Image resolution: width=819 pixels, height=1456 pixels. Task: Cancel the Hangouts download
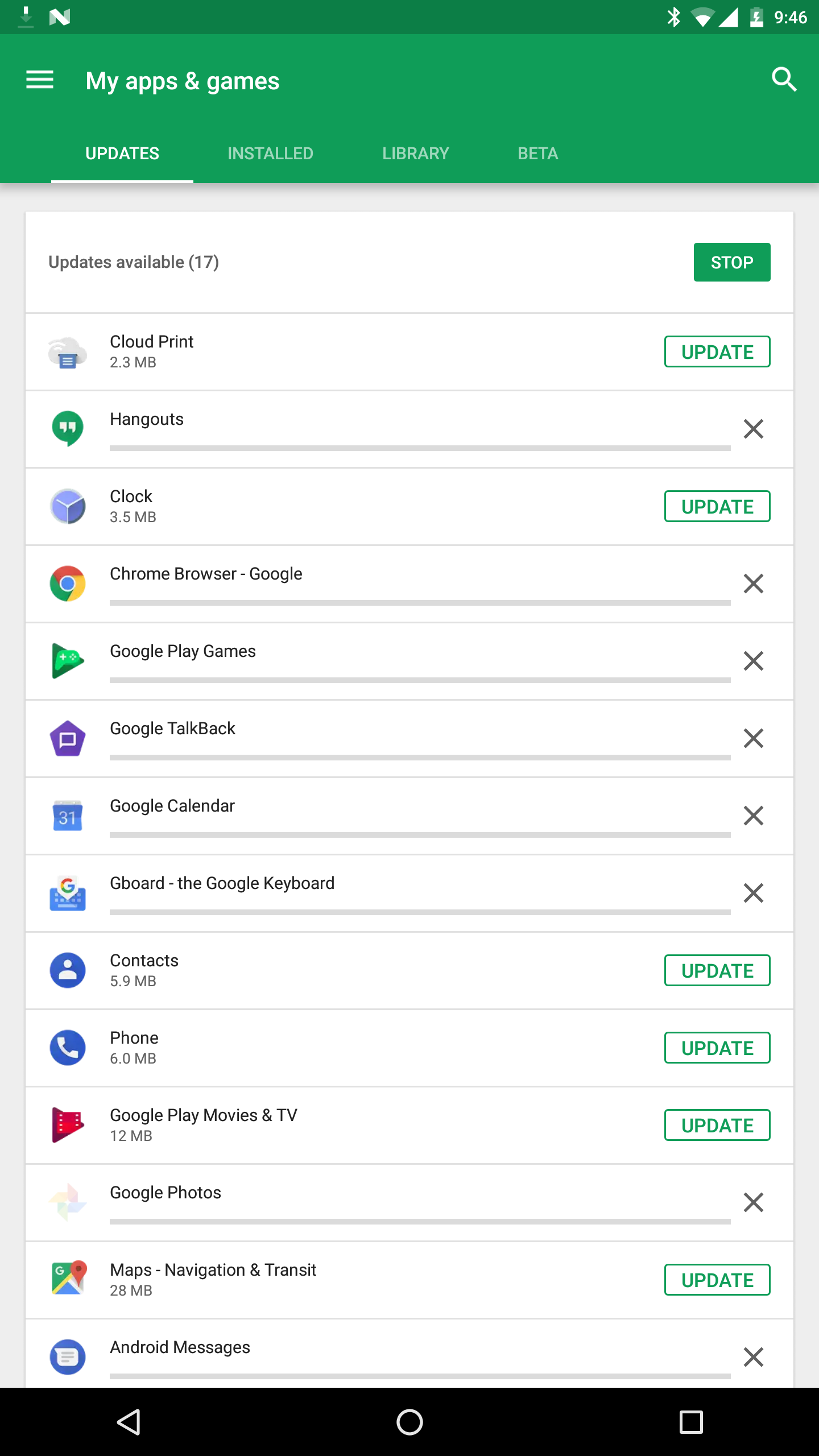753,429
